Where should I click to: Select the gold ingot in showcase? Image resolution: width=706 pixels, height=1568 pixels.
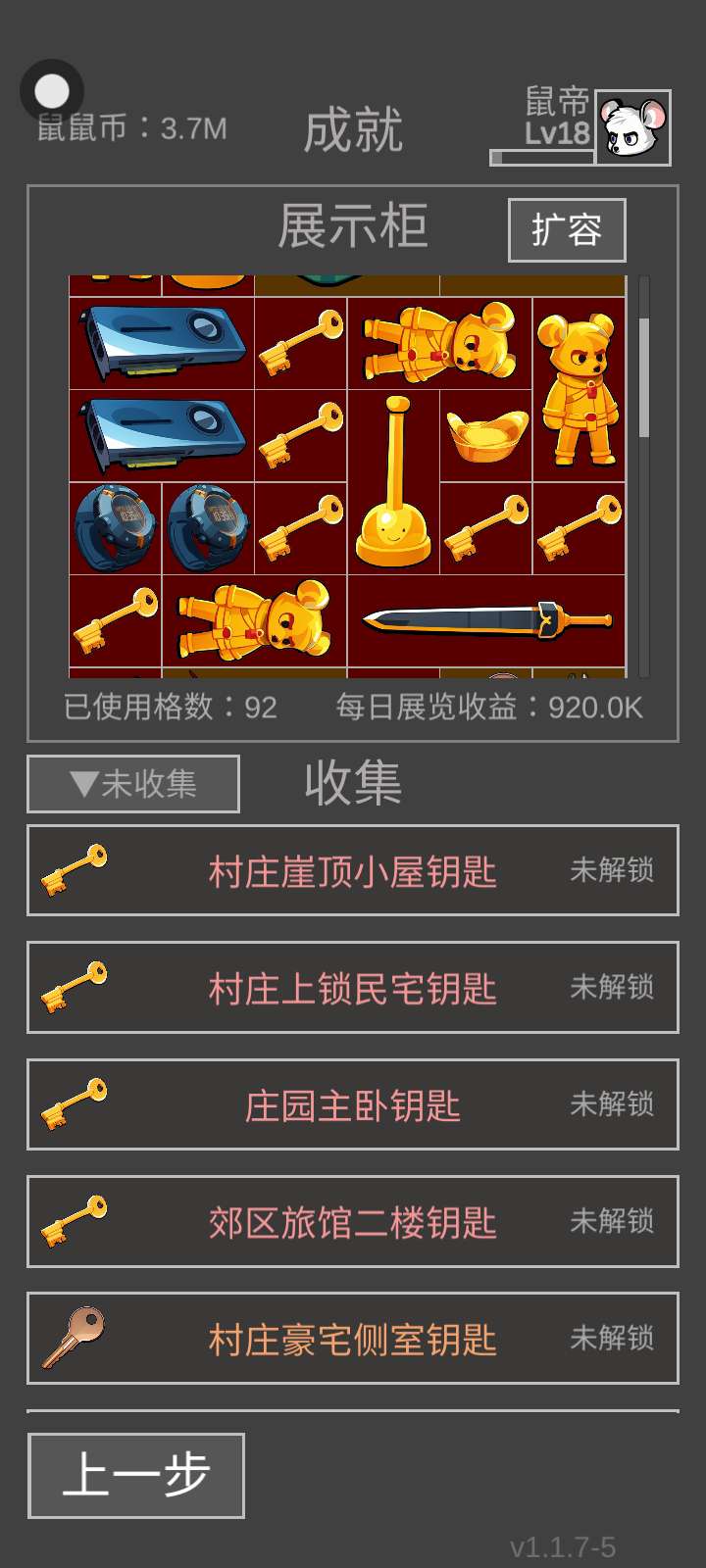(x=486, y=436)
